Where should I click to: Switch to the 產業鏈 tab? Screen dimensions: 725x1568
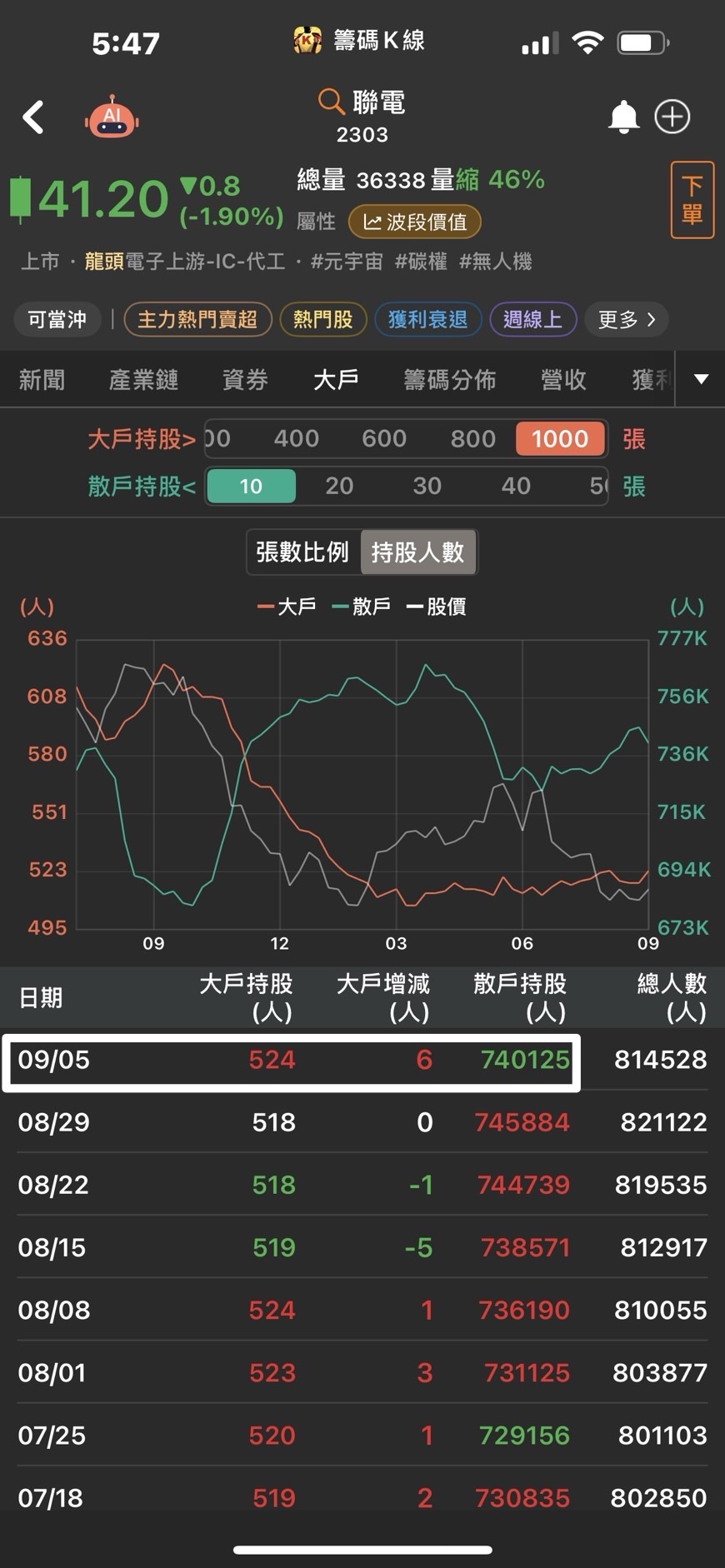pos(143,380)
